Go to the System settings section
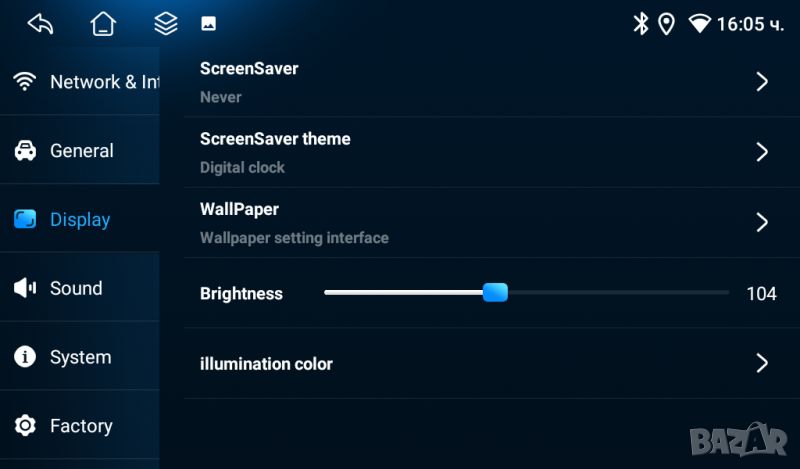This screenshot has width=800, height=469. (x=80, y=358)
